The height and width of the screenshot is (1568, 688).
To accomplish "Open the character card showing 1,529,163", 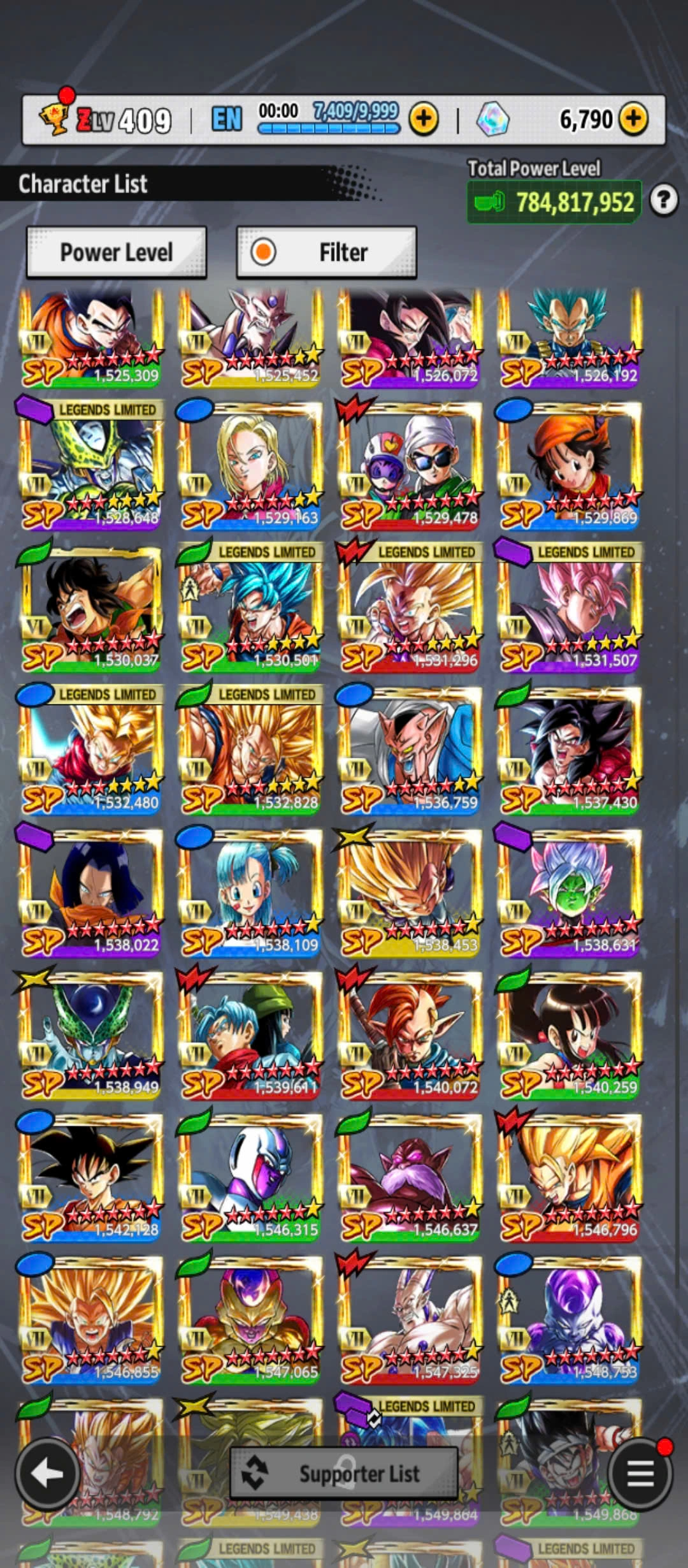I will tap(250, 465).
